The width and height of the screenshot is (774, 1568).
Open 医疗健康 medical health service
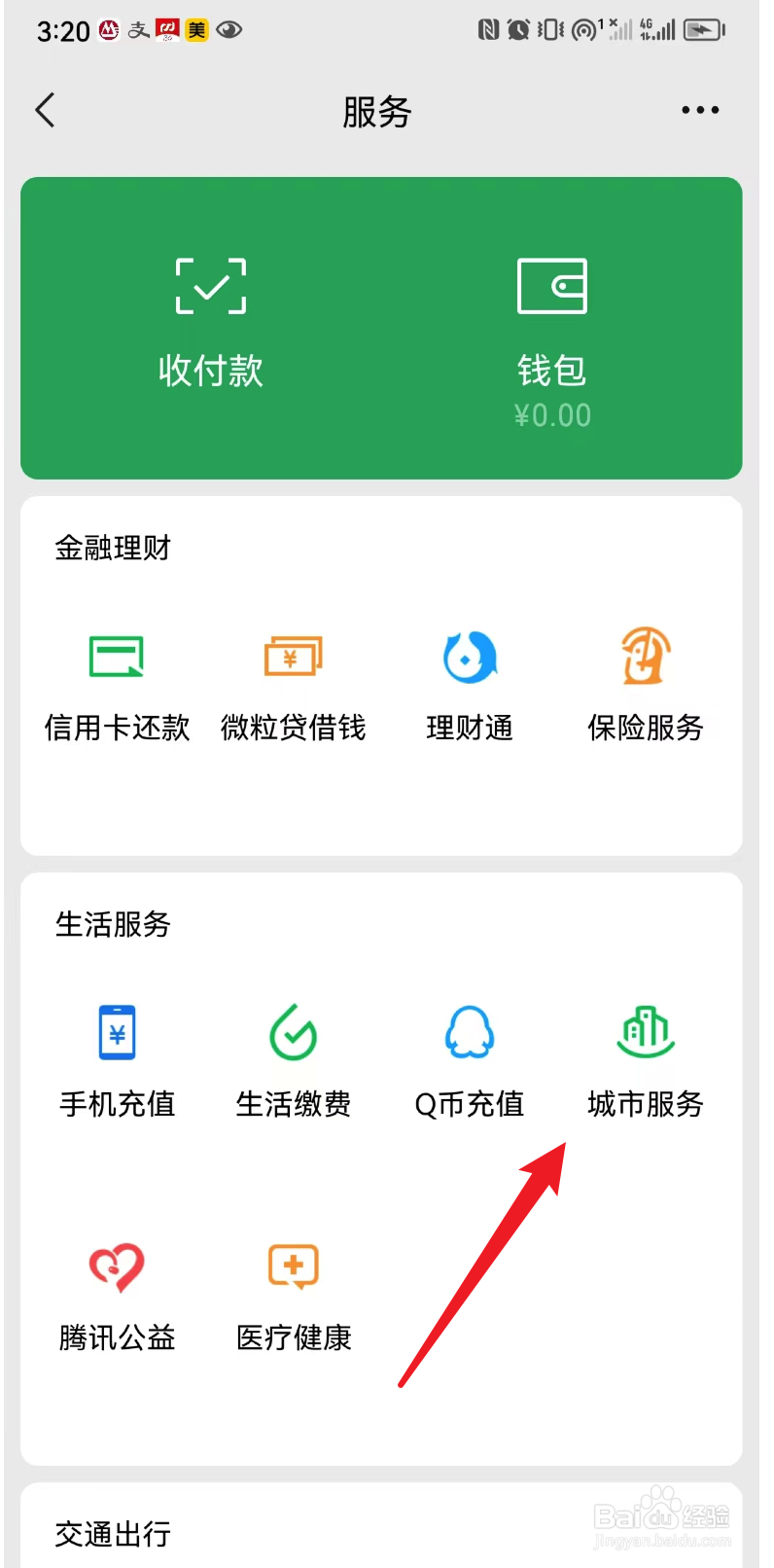(293, 1294)
